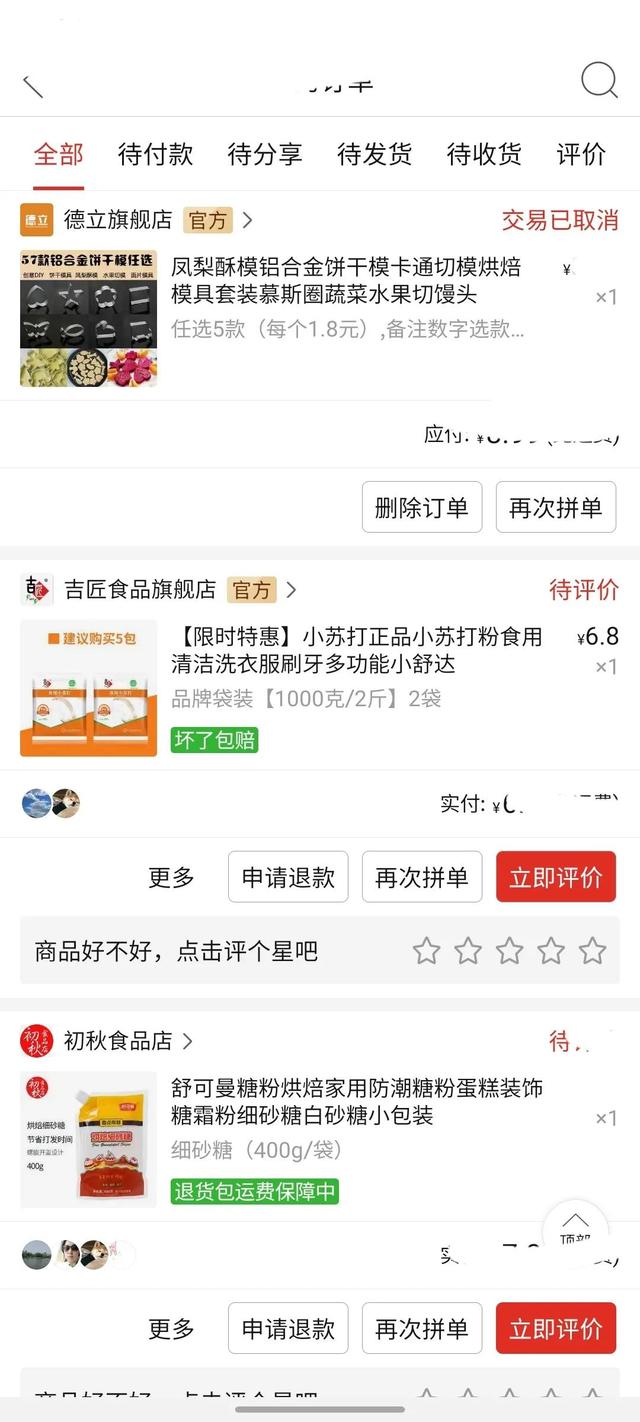Switch to the 待分享 tab
Viewport: 640px width, 1422px height.
click(265, 154)
